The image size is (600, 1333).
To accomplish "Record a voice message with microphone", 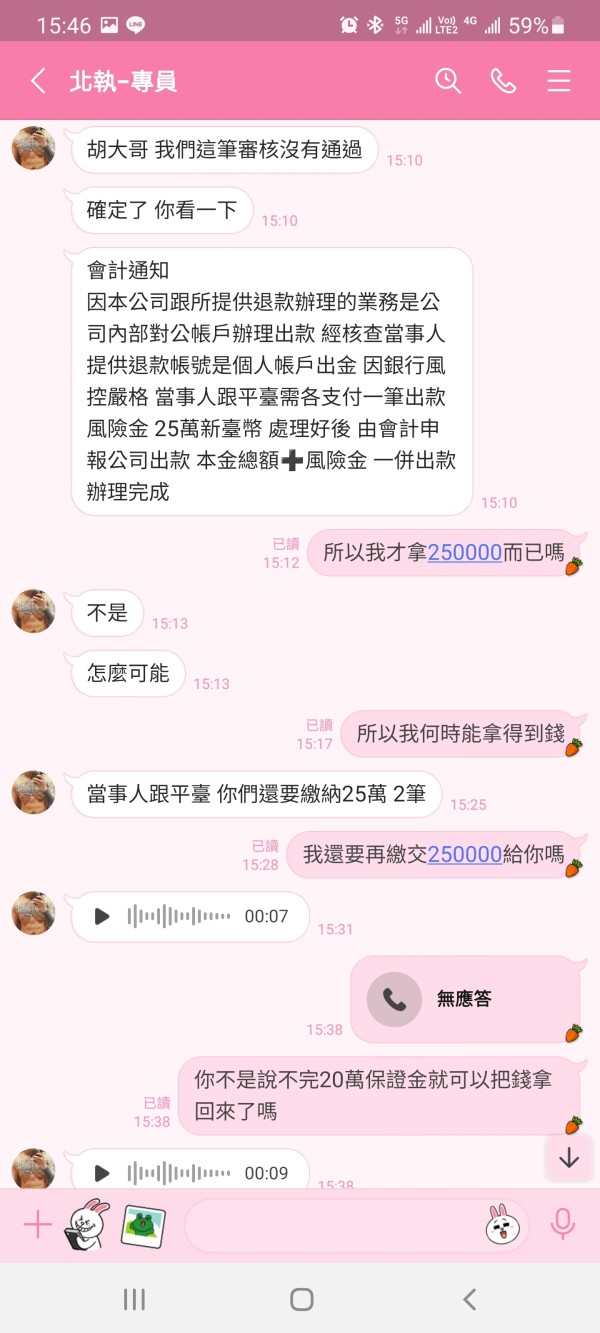I will point(563,1224).
